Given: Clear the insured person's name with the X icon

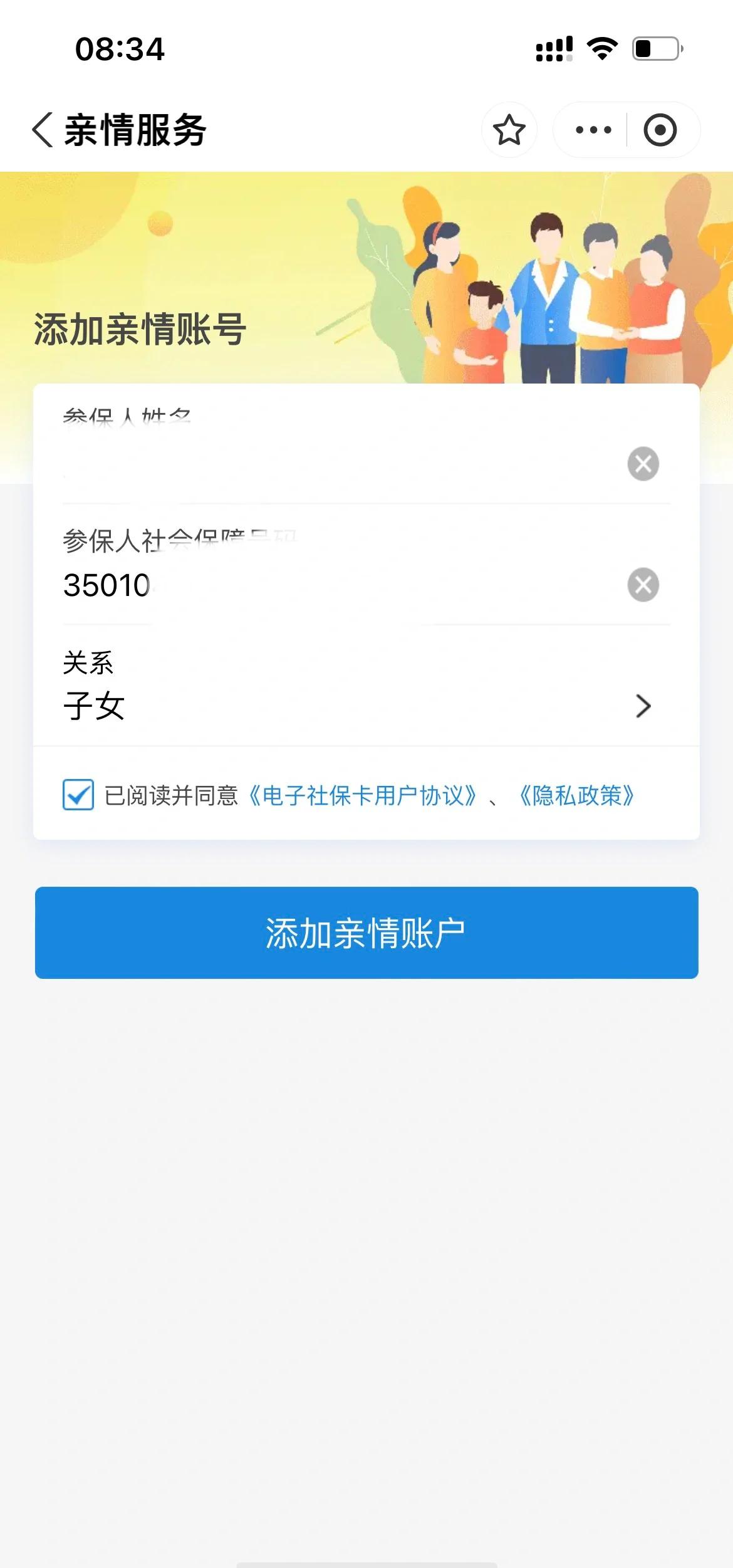Looking at the screenshot, I should coord(642,464).
